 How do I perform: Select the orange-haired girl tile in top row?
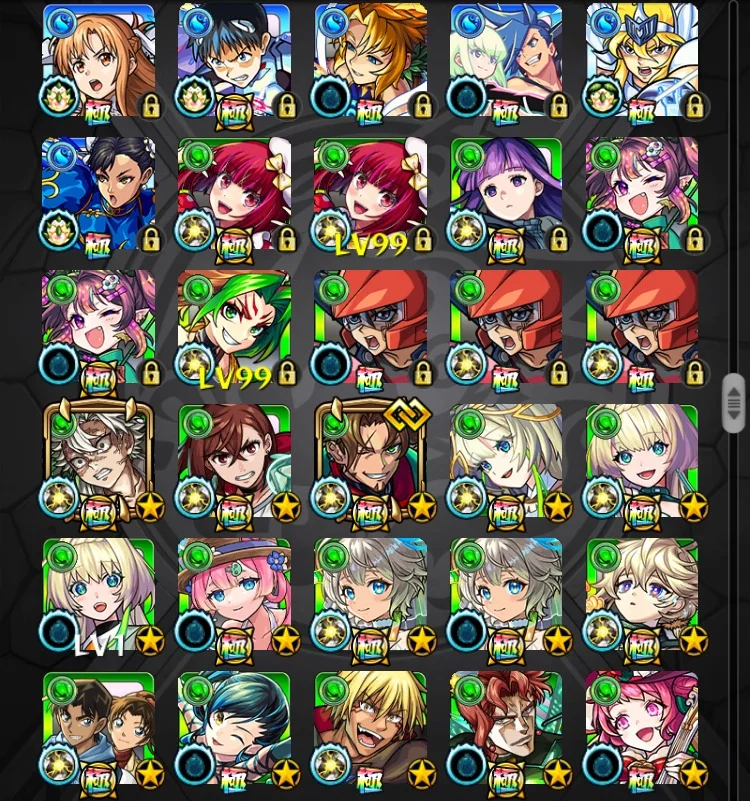[98, 62]
